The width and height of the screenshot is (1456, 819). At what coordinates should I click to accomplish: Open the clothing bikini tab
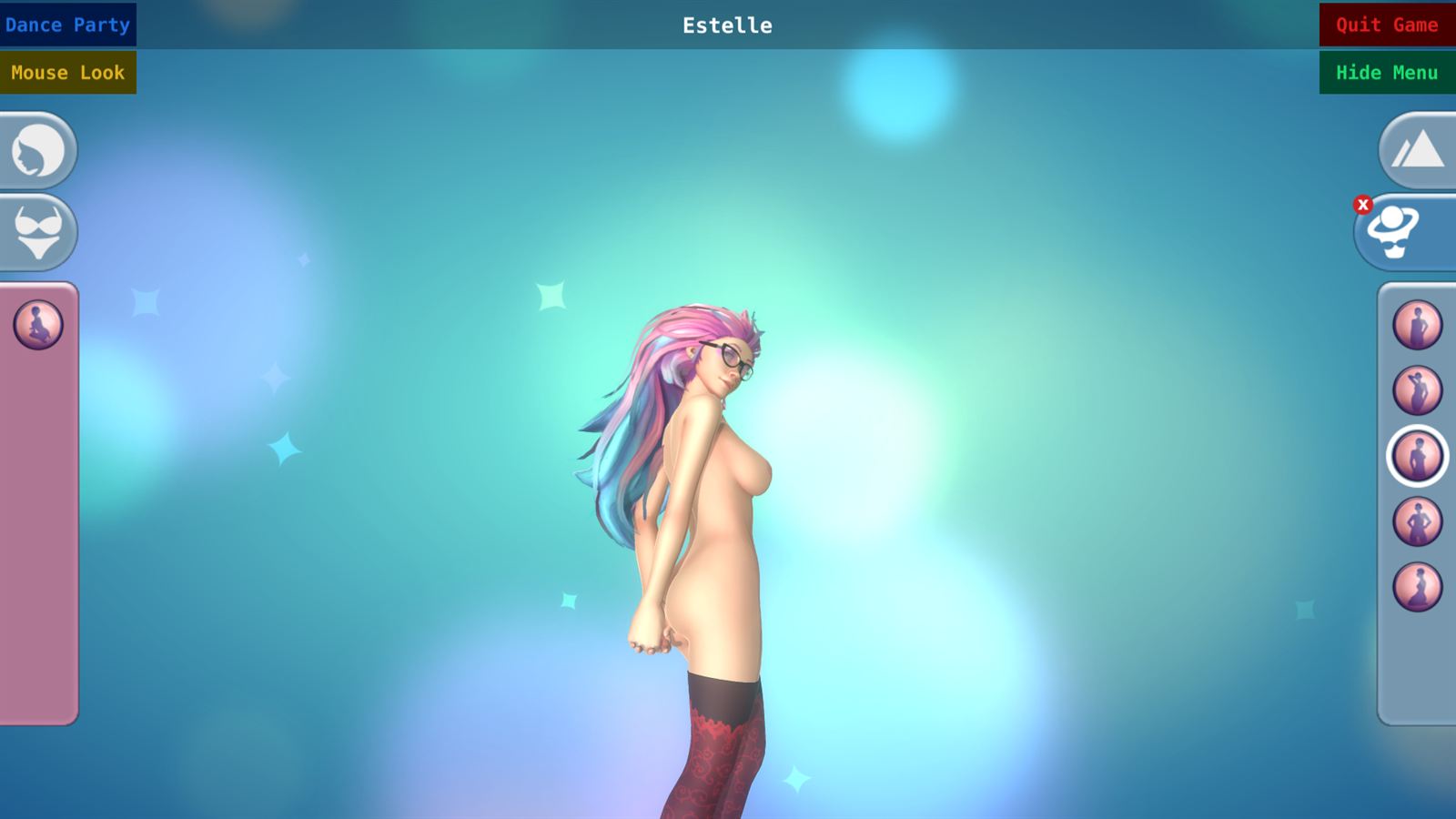38,232
